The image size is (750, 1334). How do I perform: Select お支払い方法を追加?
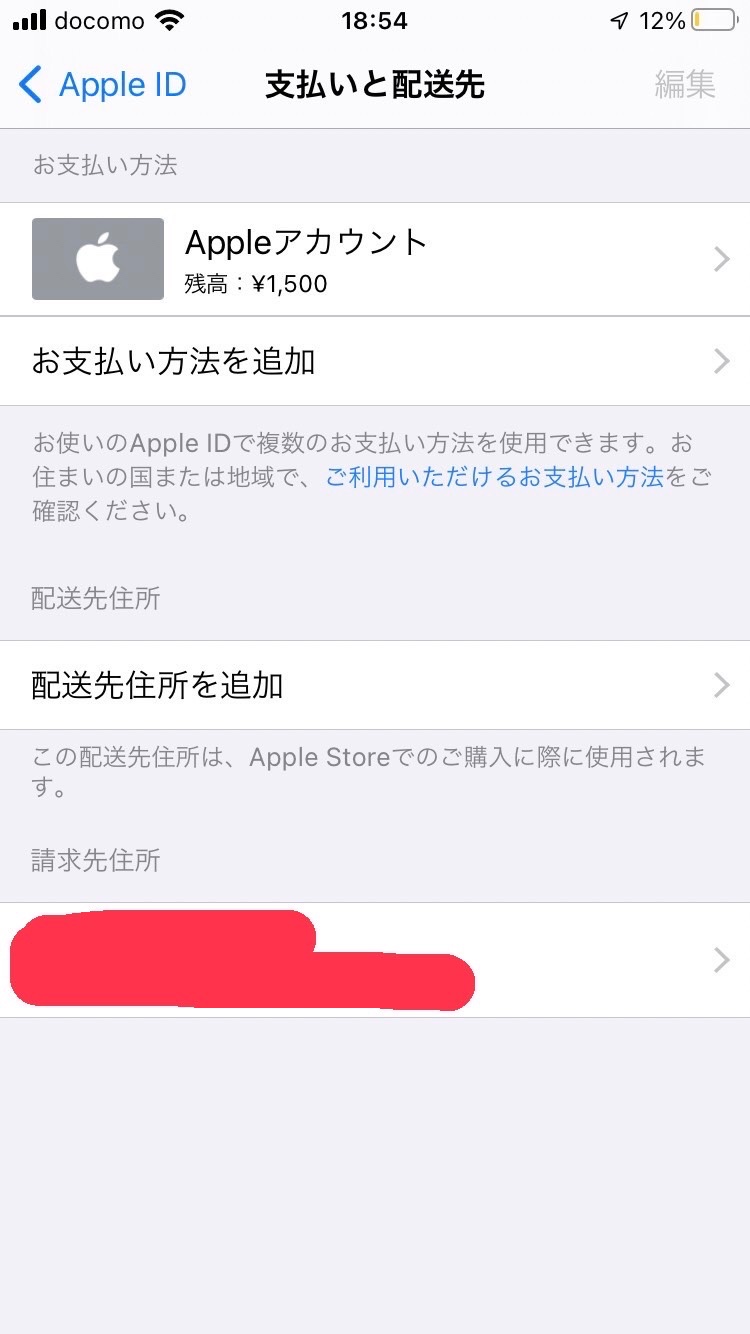[375, 361]
